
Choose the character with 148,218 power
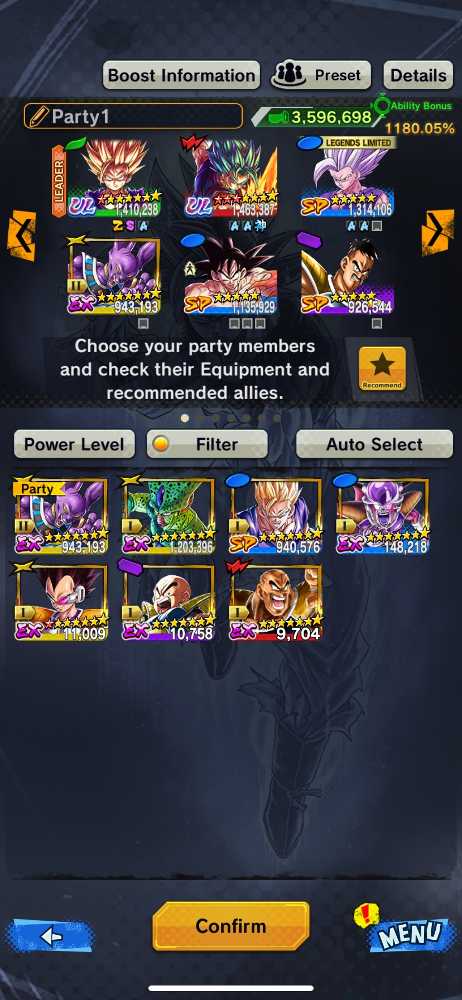point(383,515)
